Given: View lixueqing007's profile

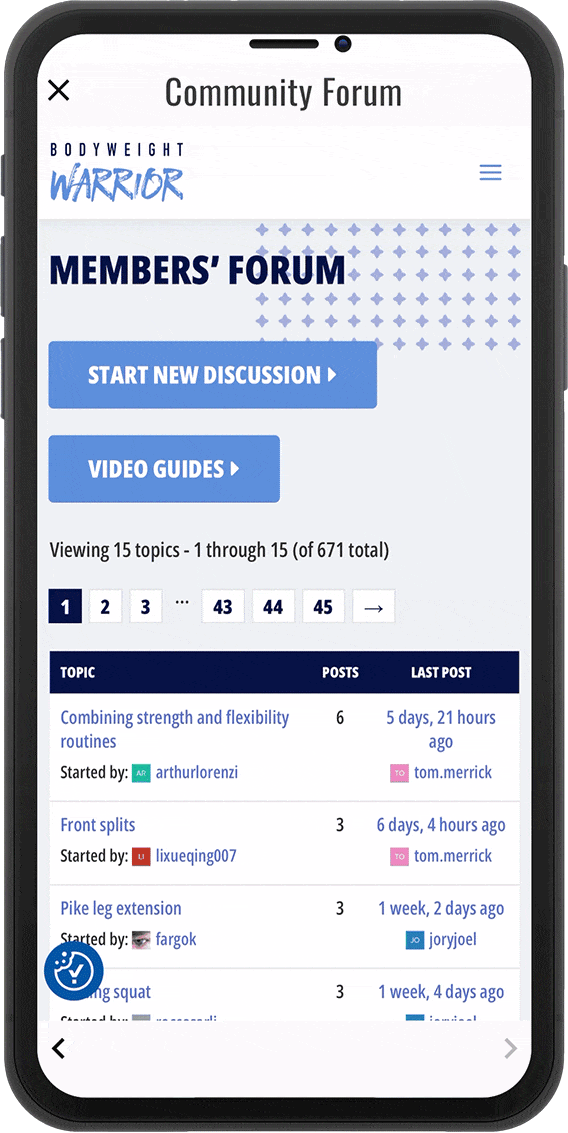Looking at the screenshot, I should [196, 856].
